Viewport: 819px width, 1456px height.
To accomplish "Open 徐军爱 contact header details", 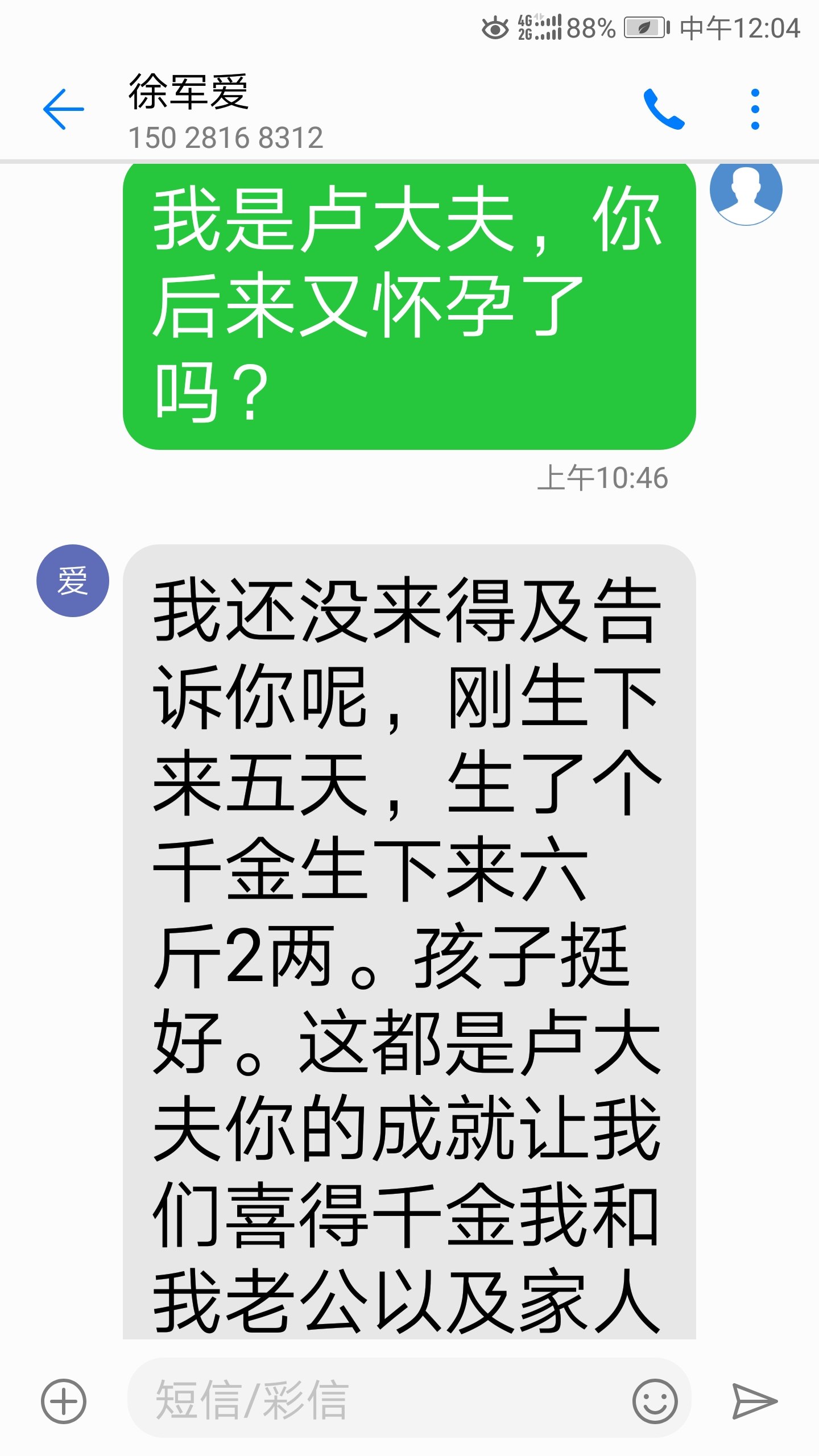I will [225, 112].
